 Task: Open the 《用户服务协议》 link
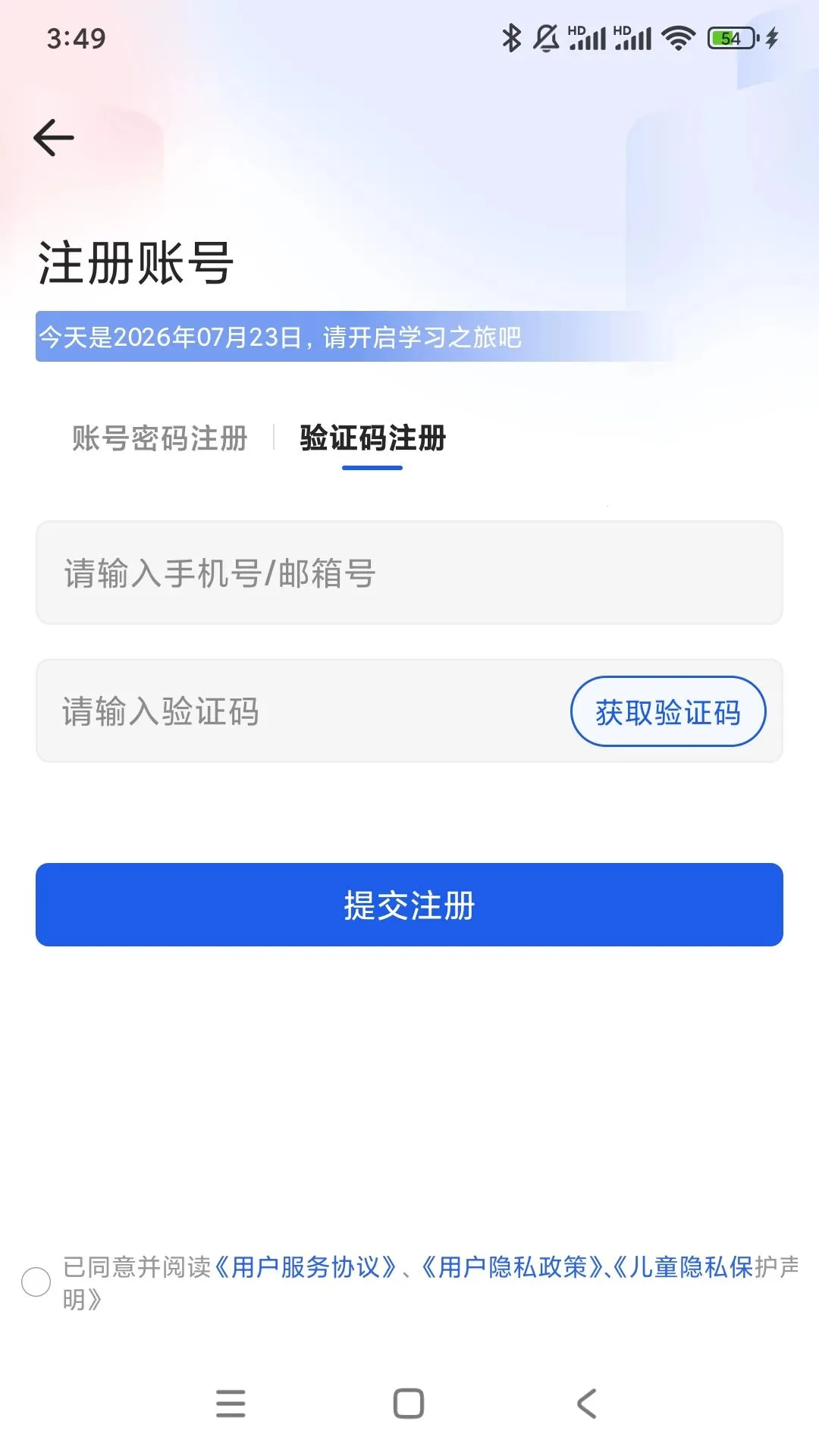306,1267
